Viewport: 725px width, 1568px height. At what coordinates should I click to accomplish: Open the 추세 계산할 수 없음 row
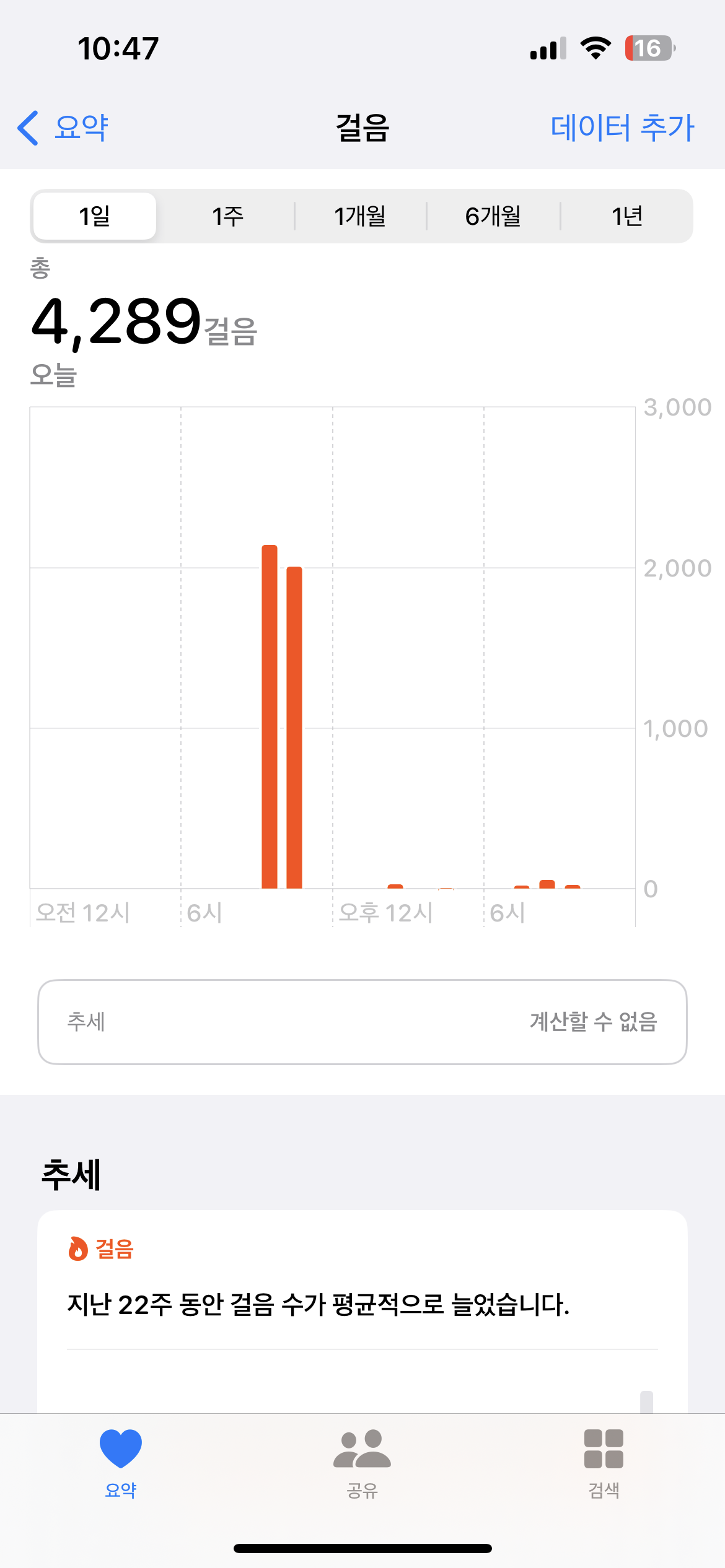tap(362, 1022)
